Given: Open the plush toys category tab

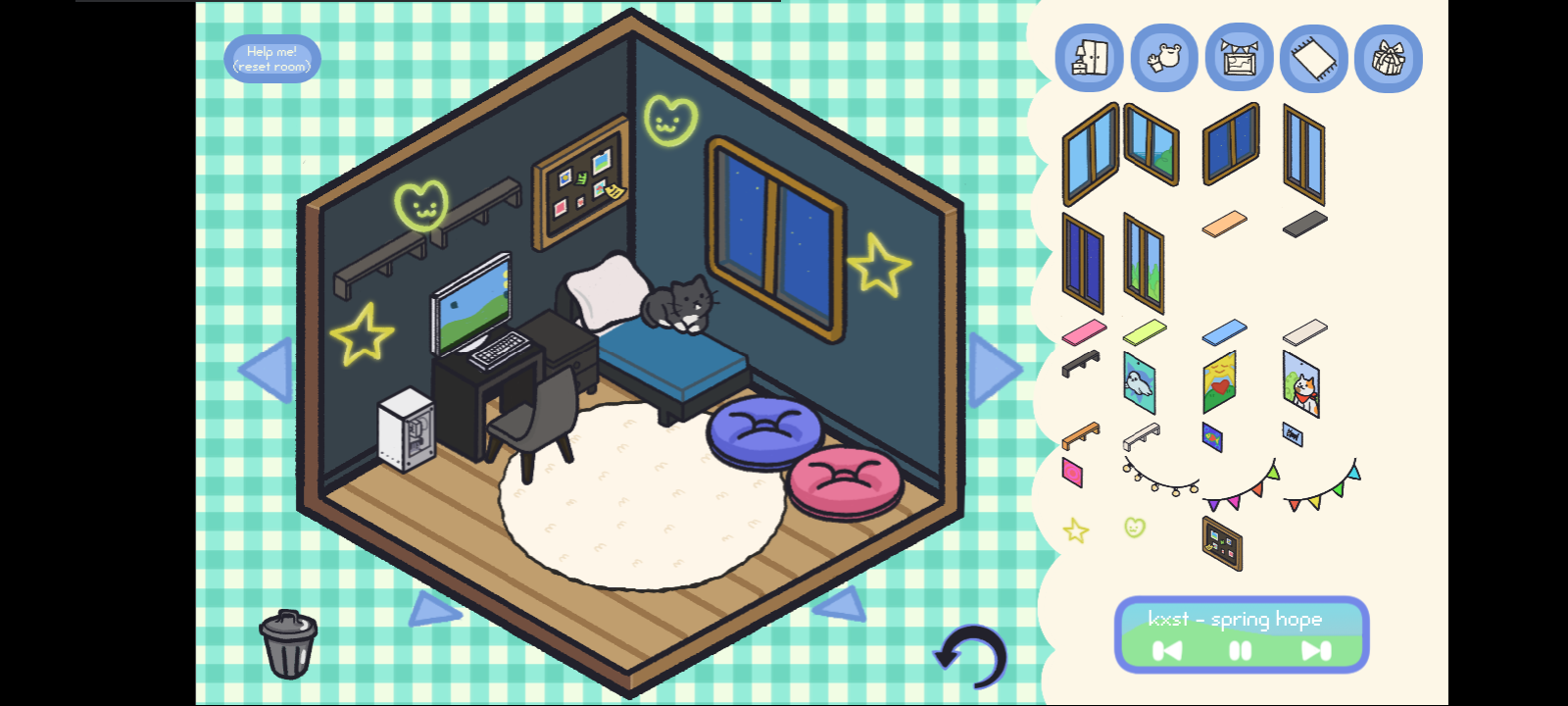Looking at the screenshot, I should point(1164,58).
